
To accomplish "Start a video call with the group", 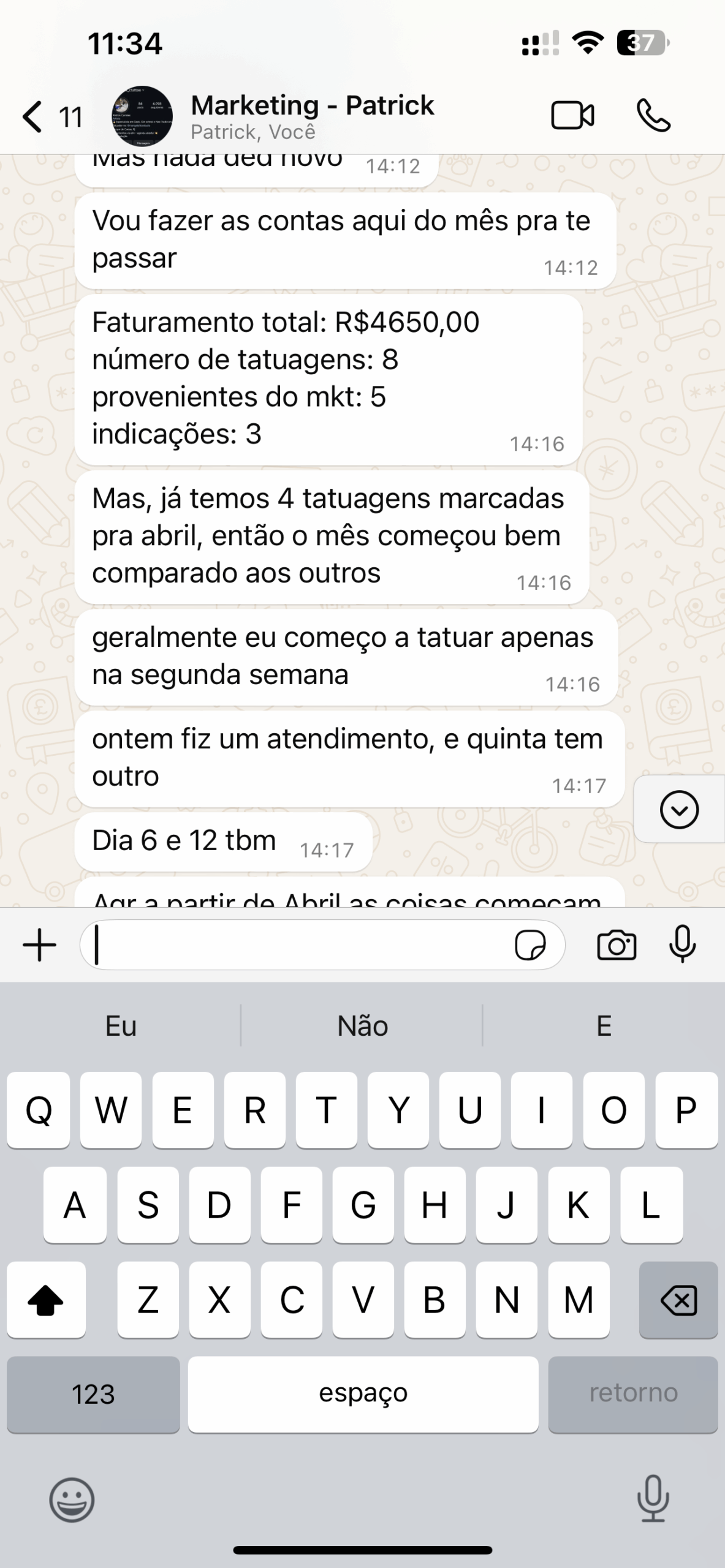I will (x=572, y=116).
